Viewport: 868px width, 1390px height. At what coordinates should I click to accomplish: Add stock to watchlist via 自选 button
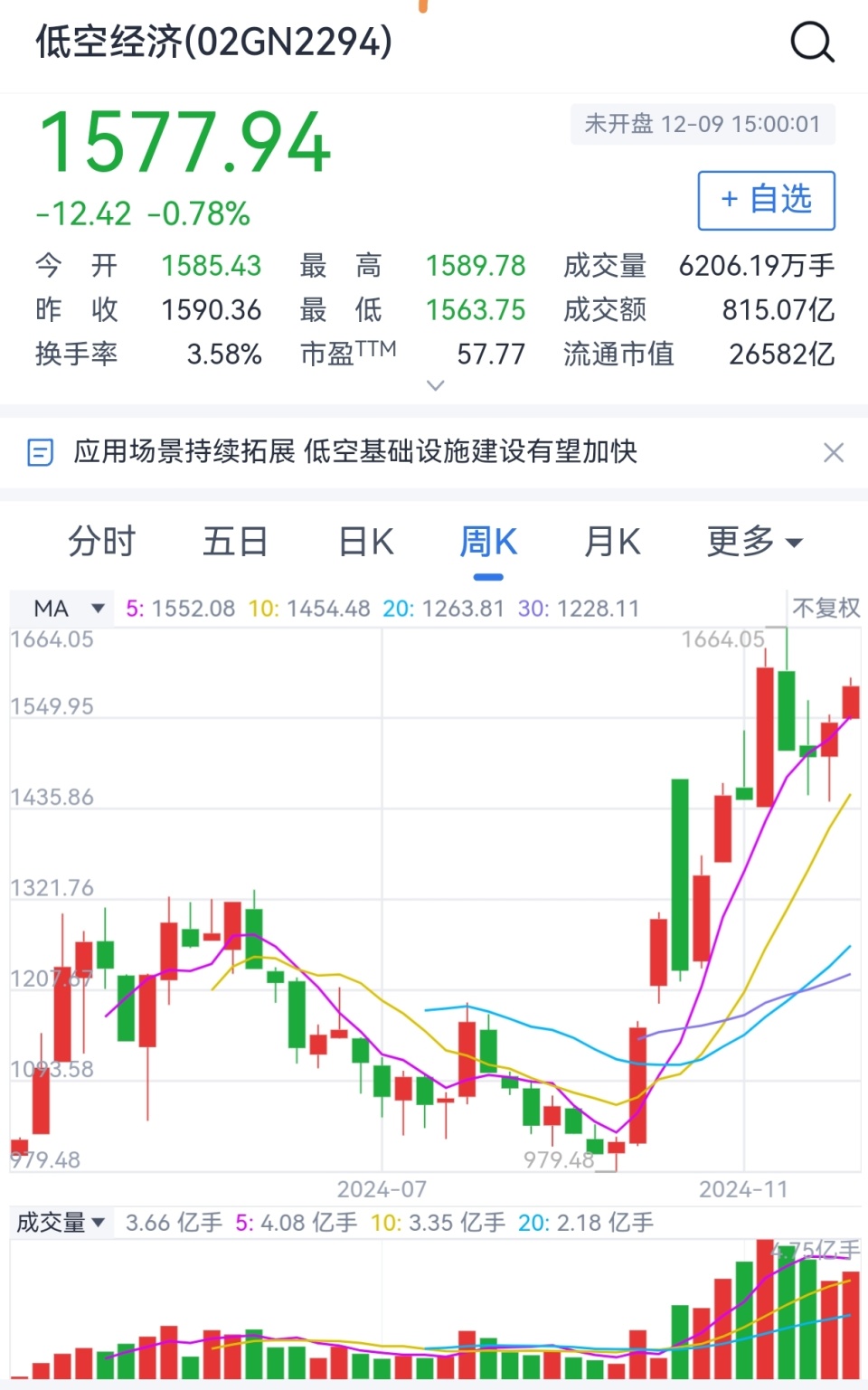766,201
